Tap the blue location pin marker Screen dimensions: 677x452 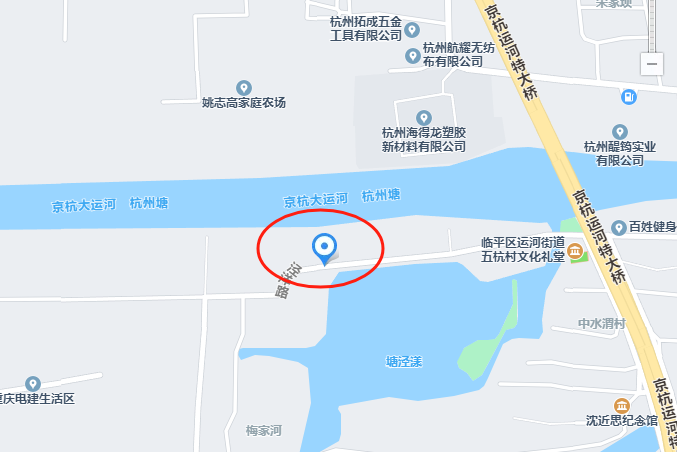coord(324,247)
